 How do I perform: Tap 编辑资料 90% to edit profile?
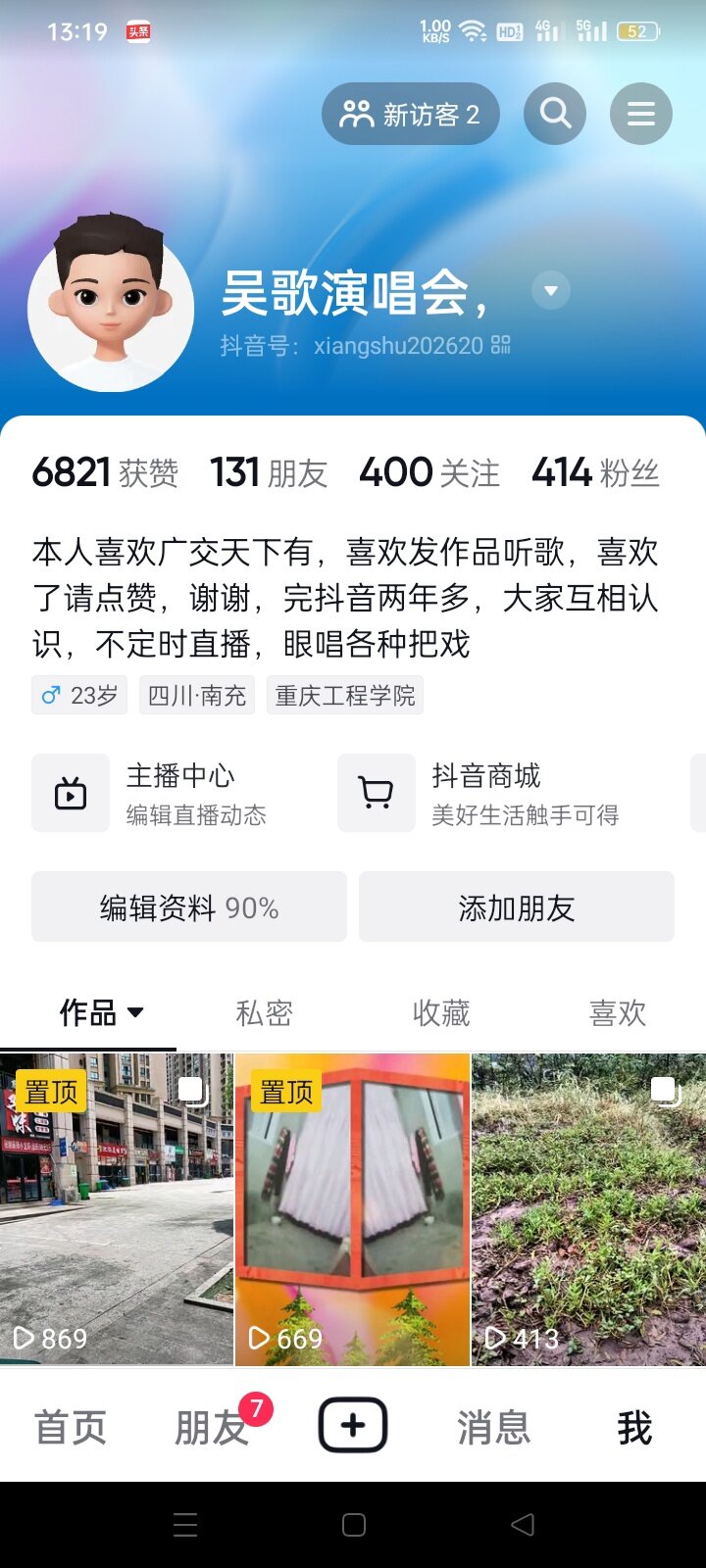point(189,907)
